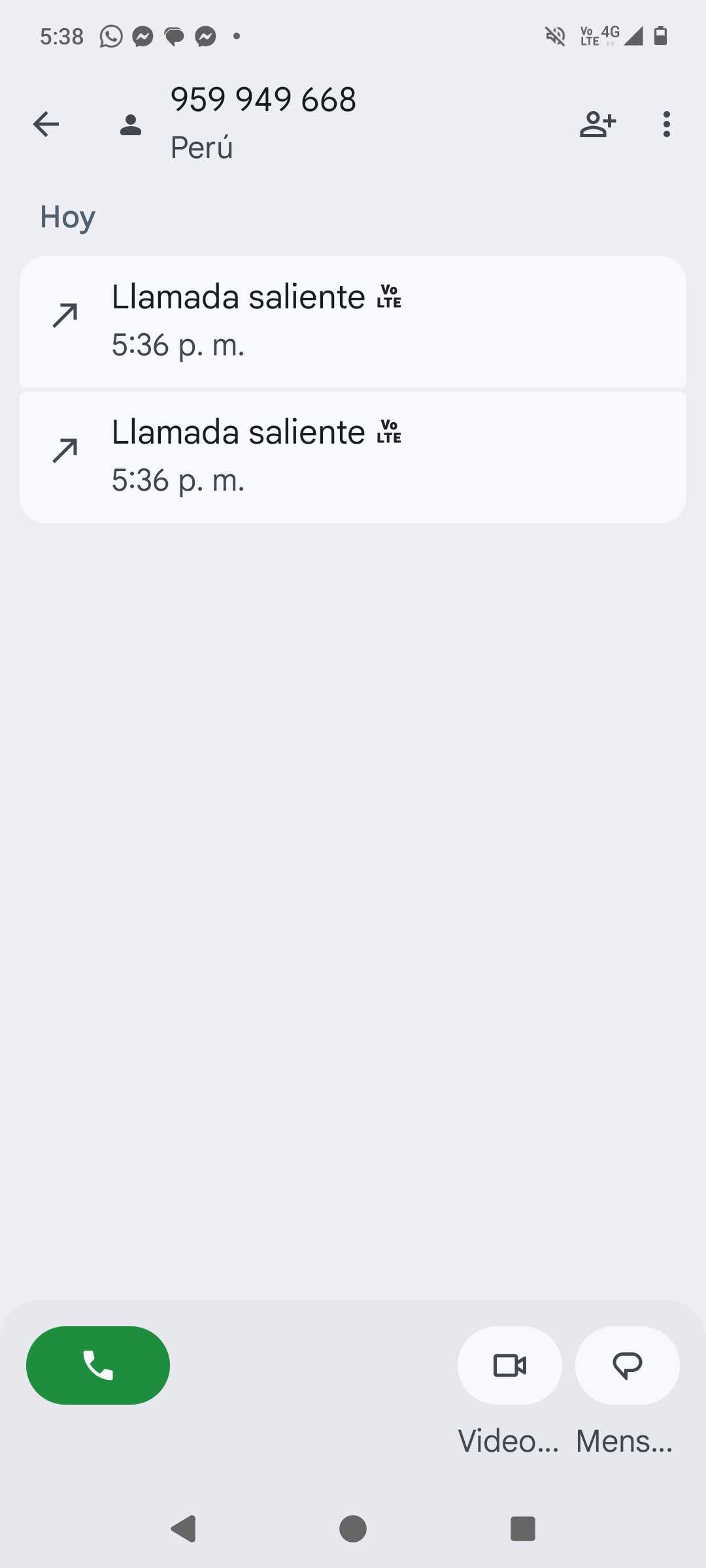Open recent apps from the navigation bar

(x=522, y=1528)
